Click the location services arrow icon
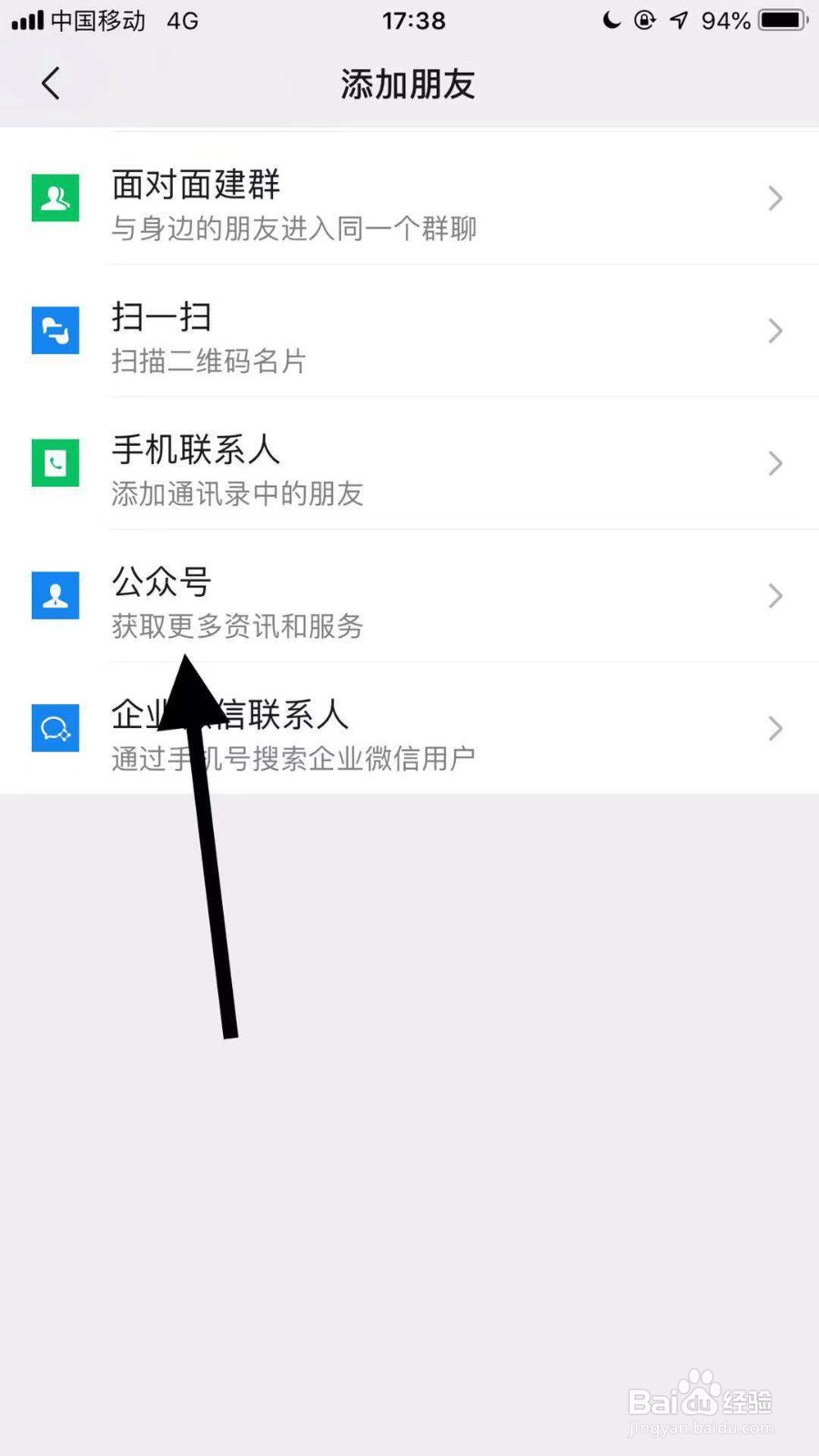 pos(678,20)
